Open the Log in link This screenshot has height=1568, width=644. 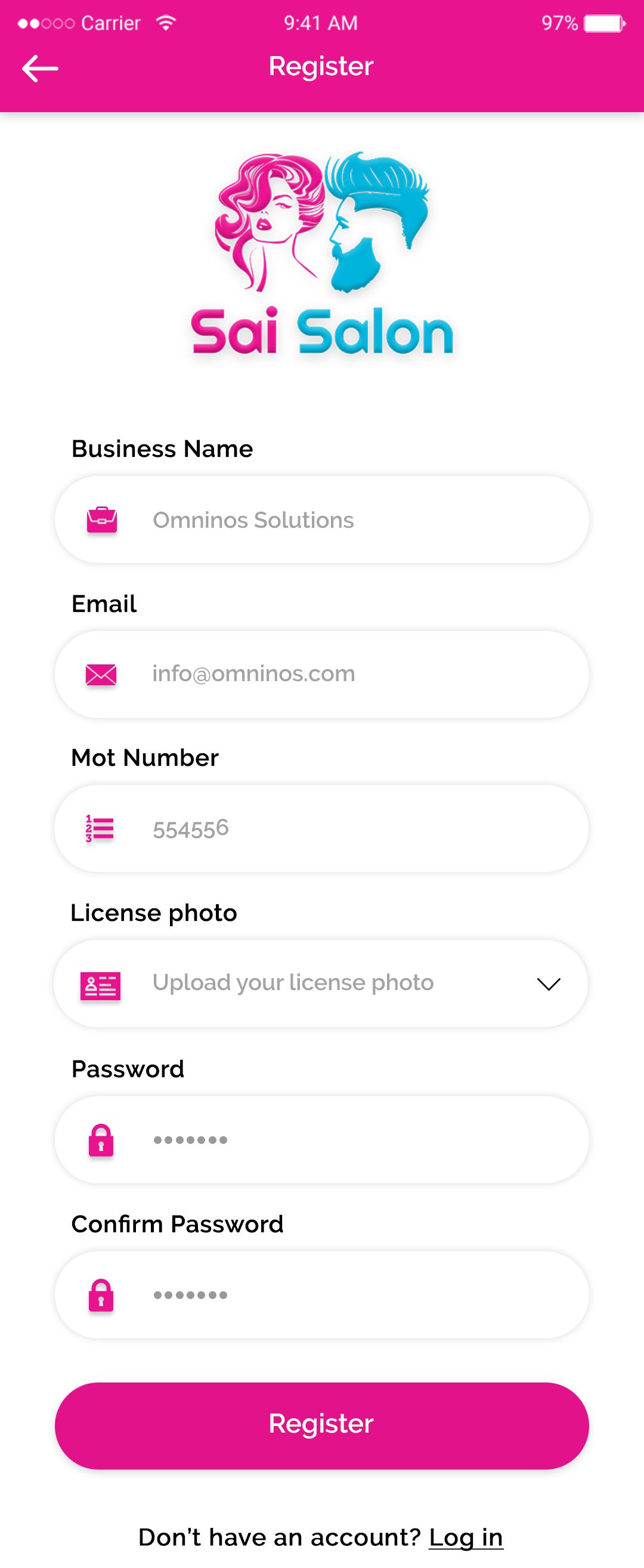466,1538
